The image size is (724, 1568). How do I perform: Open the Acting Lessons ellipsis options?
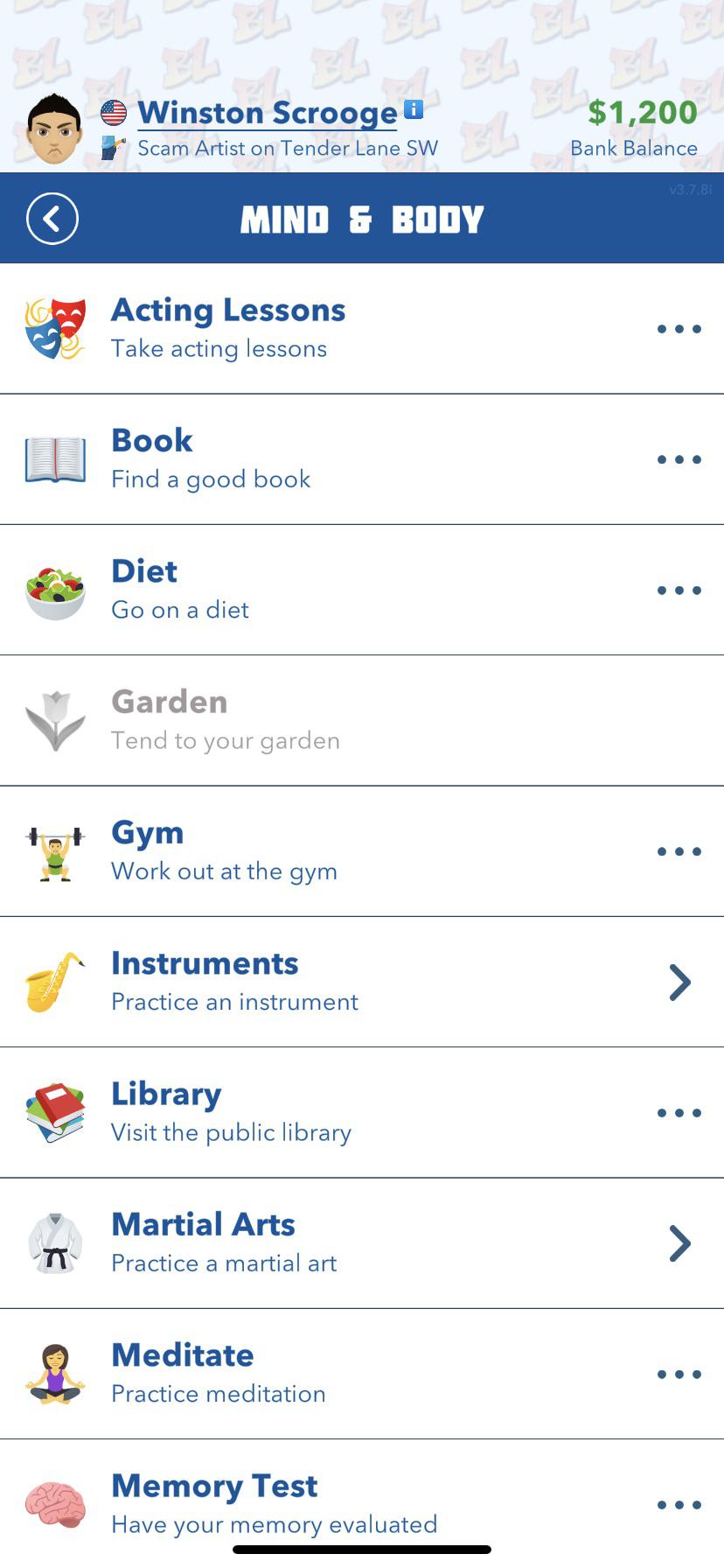679,328
